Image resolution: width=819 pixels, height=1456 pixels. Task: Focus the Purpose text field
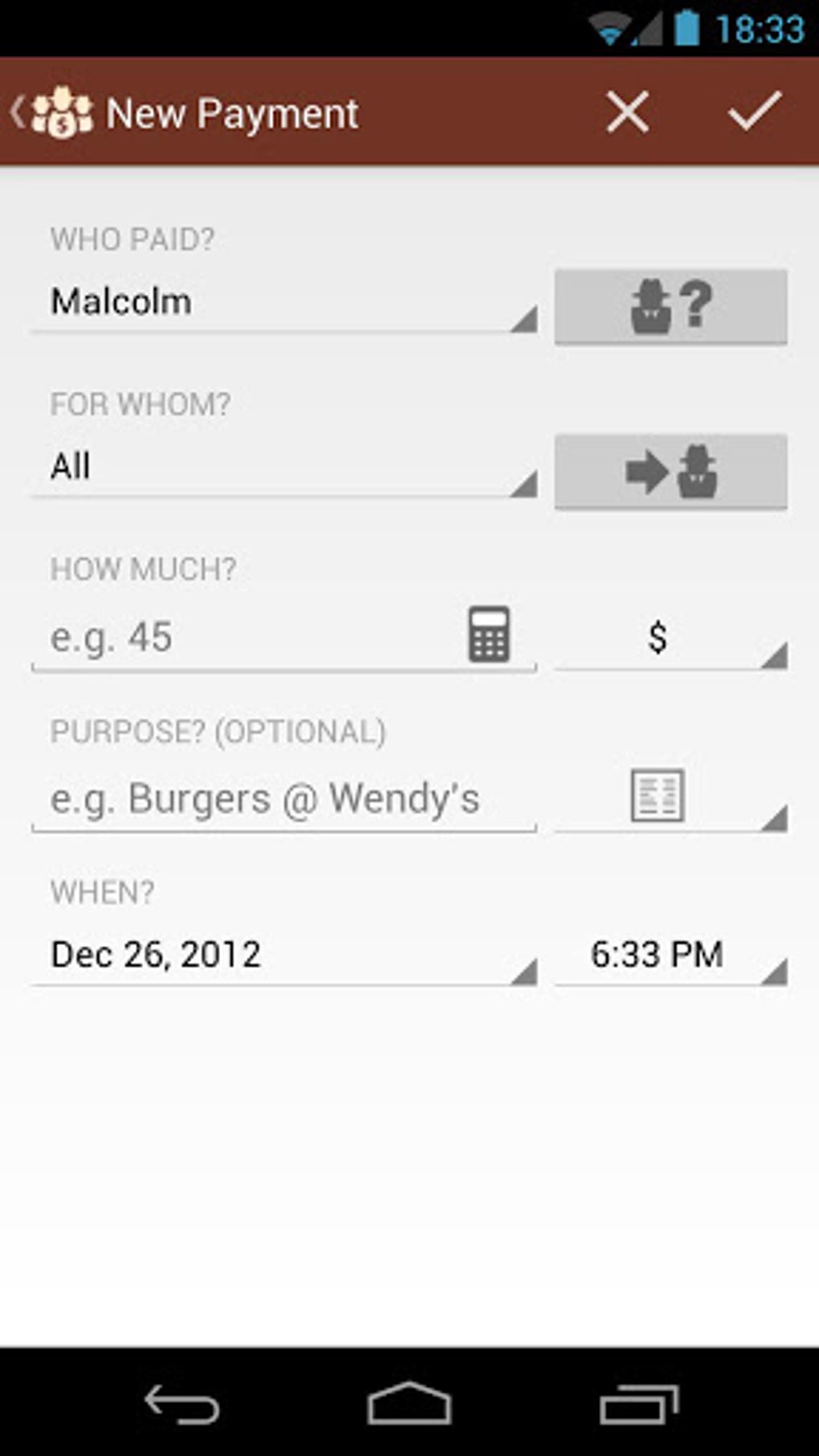(283, 800)
